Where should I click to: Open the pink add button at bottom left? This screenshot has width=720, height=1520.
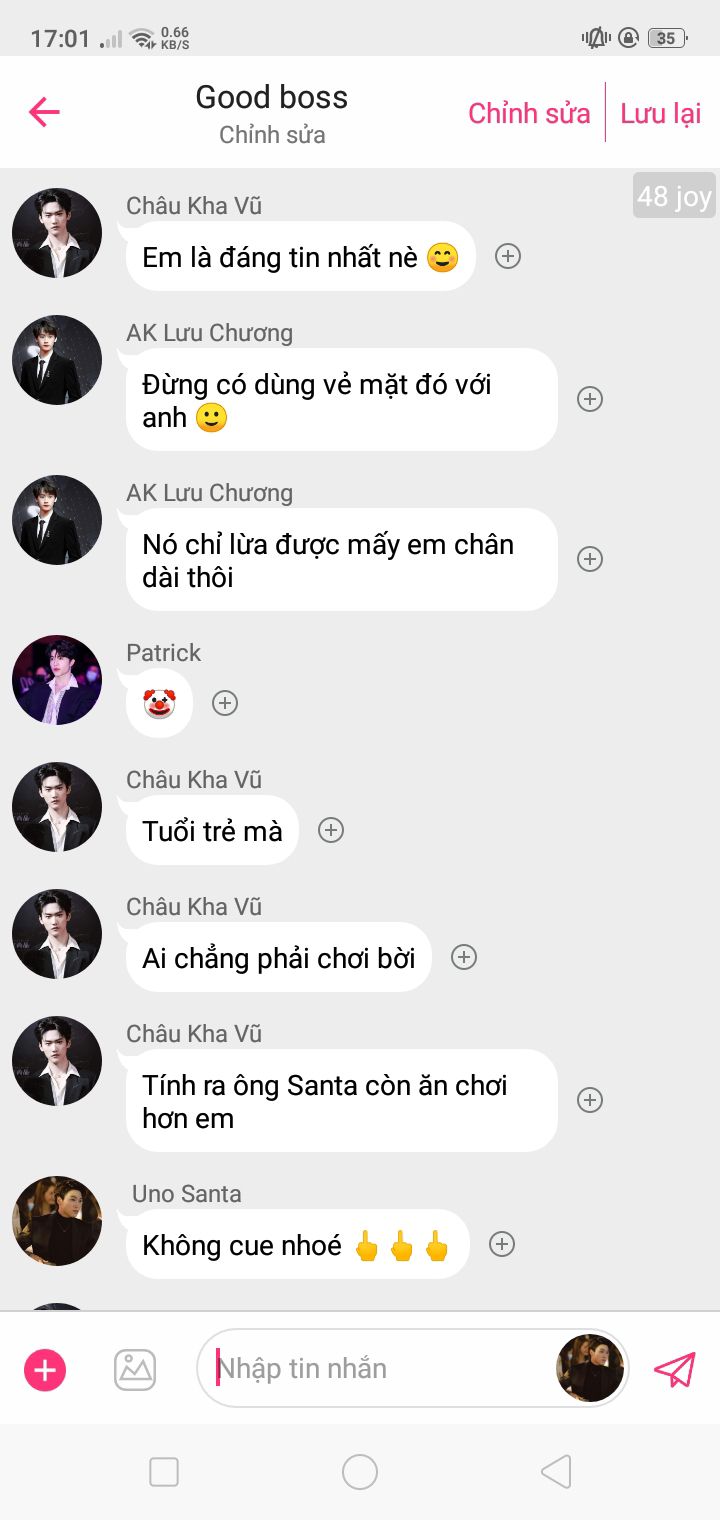(x=45, y=1369)
